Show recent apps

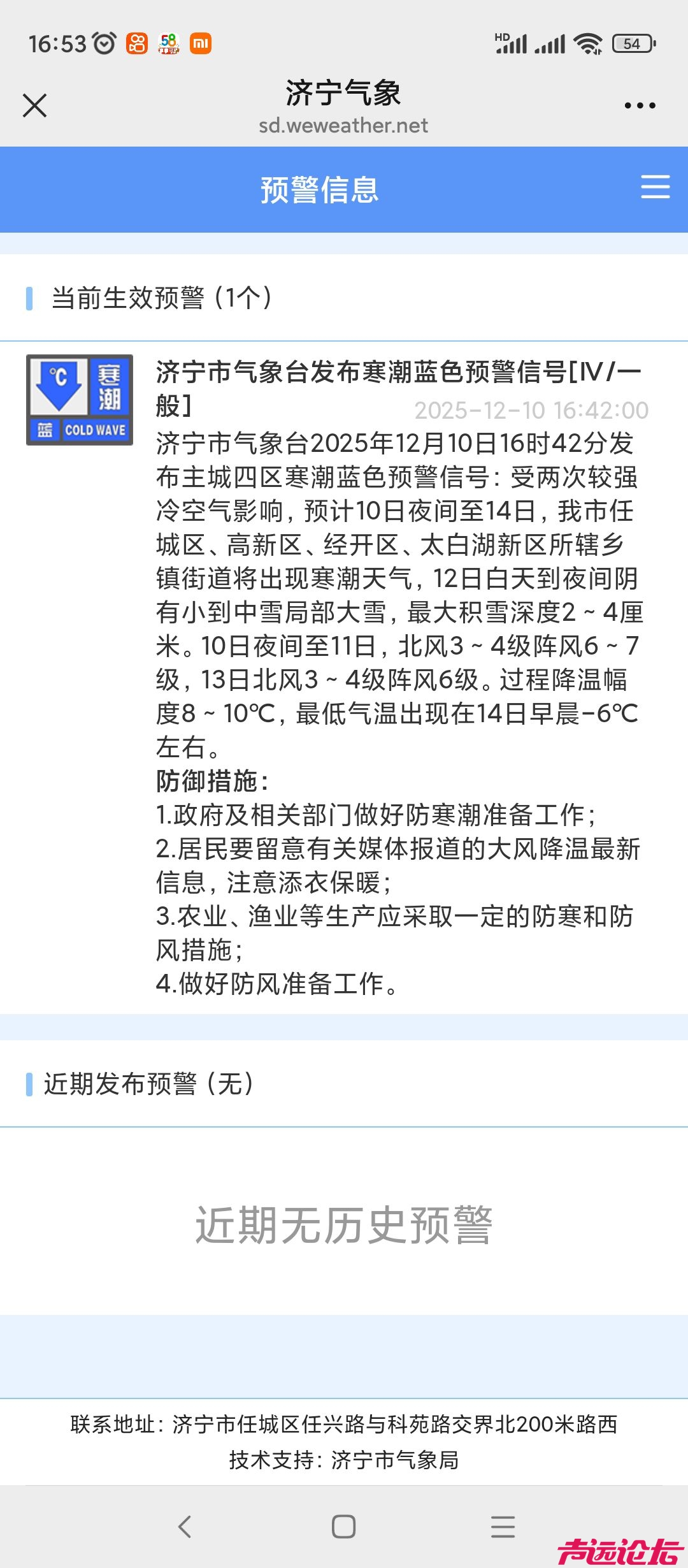(x=503, y=1527)
